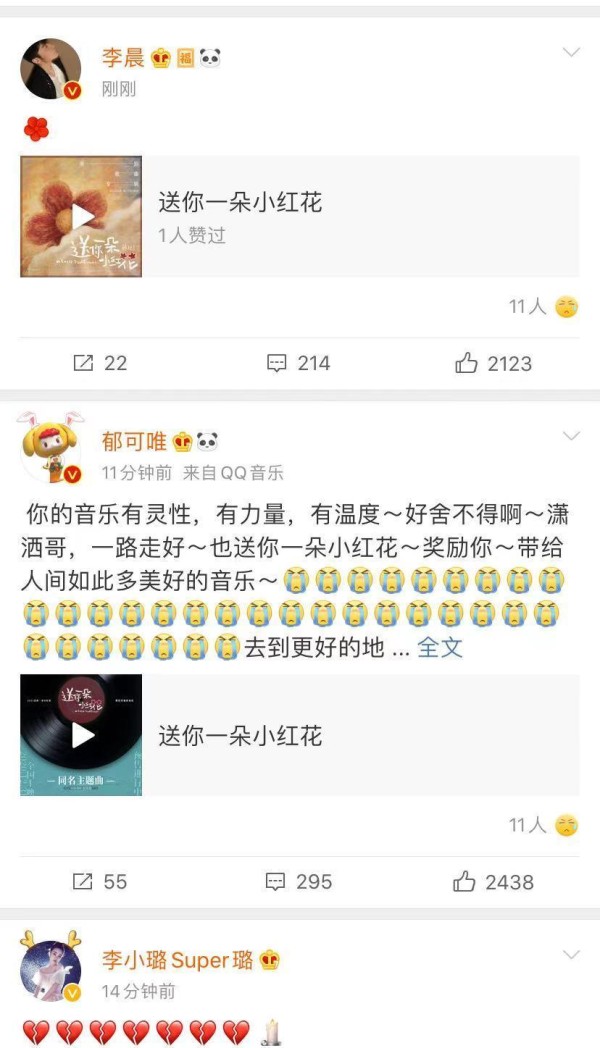Expand the dropdown arrow on 李晨's post

(x=571, y=52)
